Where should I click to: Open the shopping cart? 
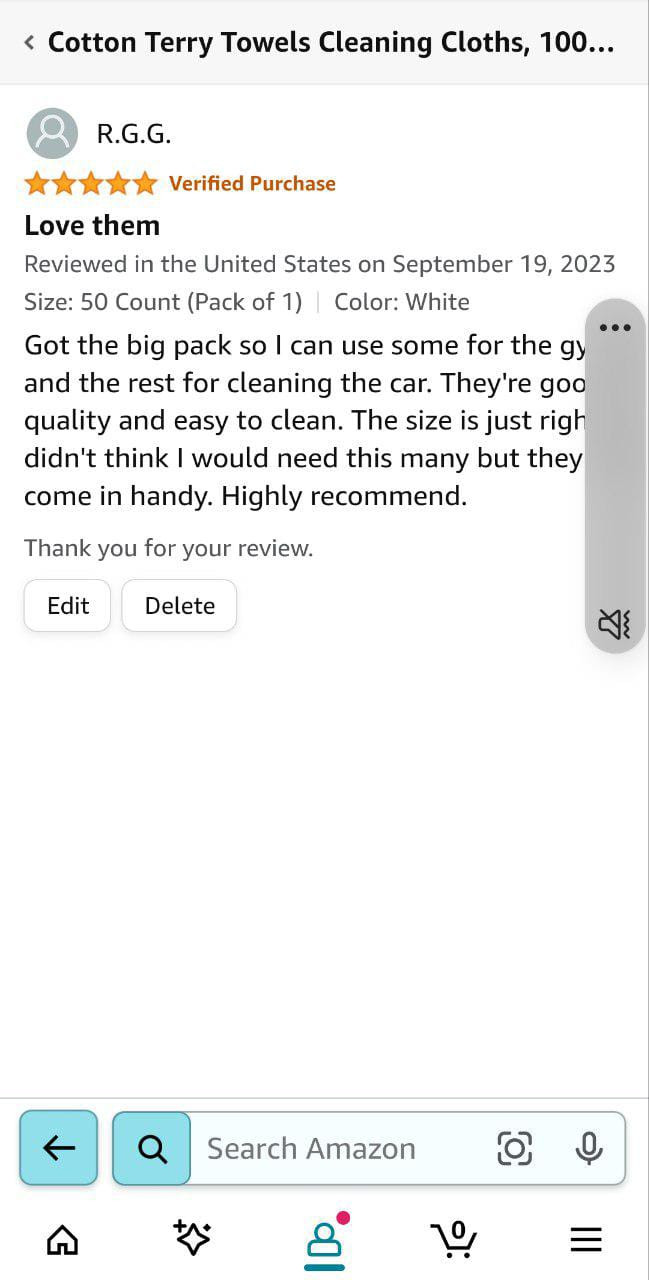[x=454, y=1239]
